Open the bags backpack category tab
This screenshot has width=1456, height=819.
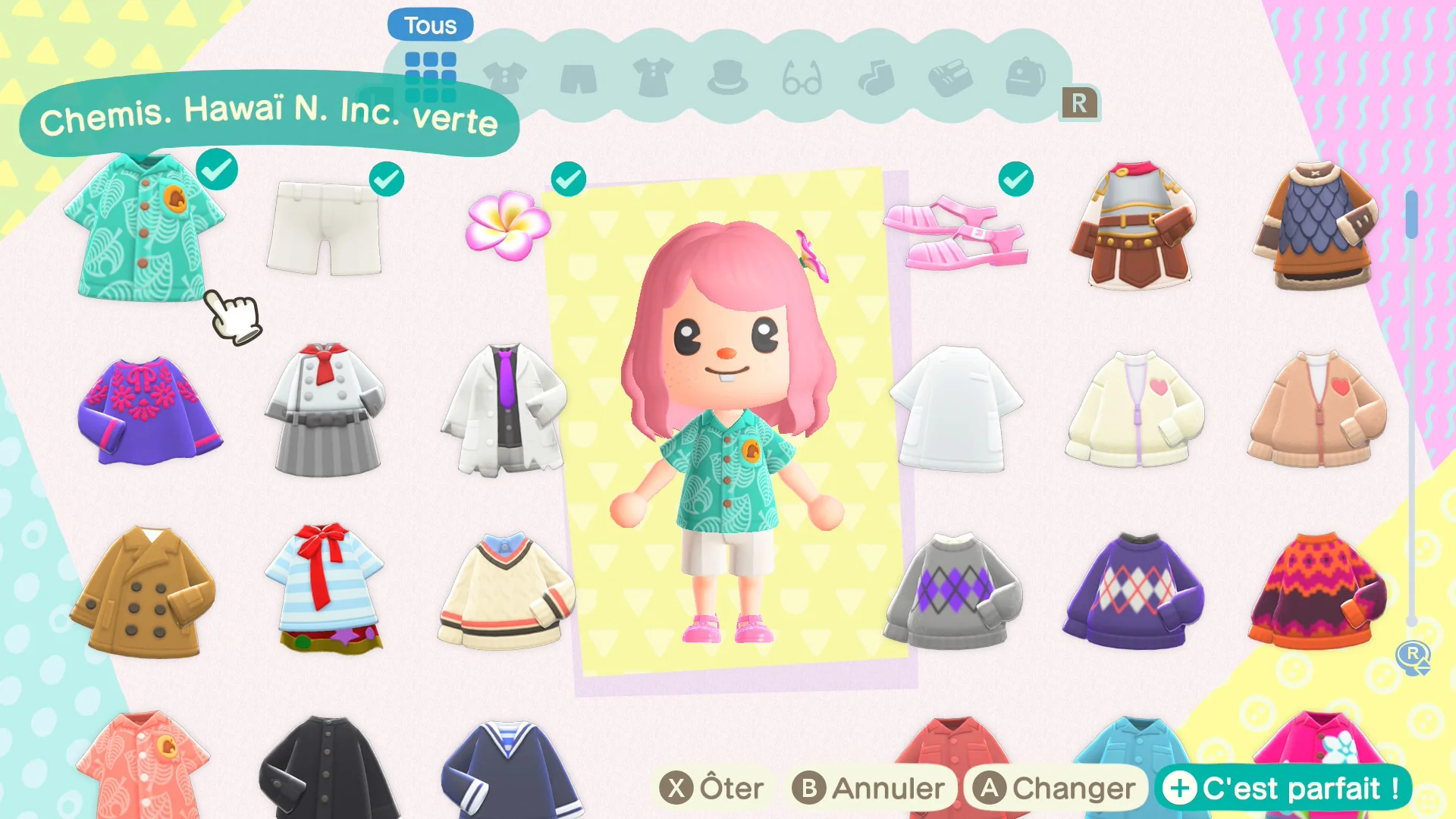(1025, 77)
